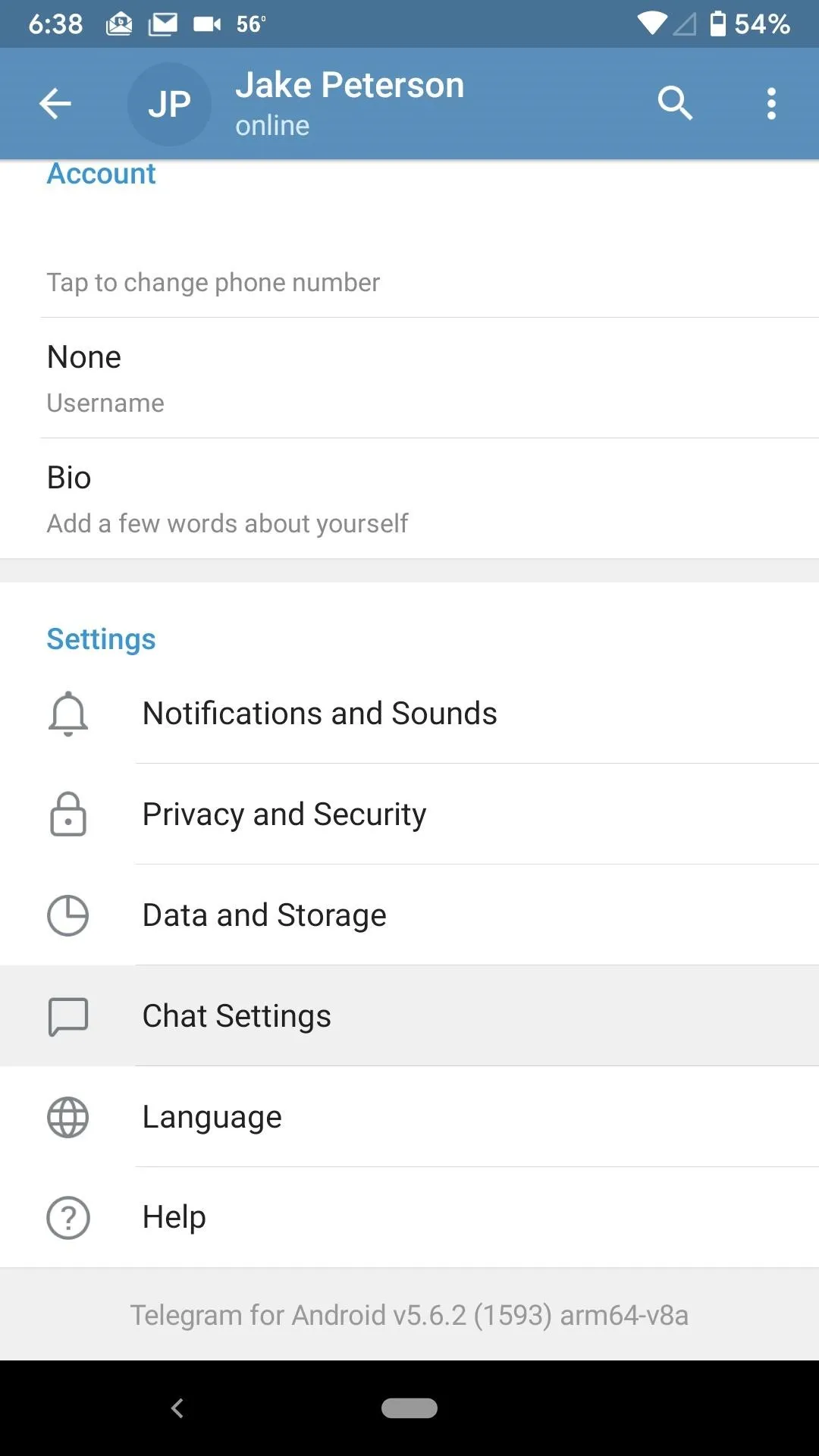
Task: Tap the system back button
Action: coord(177,1408)
